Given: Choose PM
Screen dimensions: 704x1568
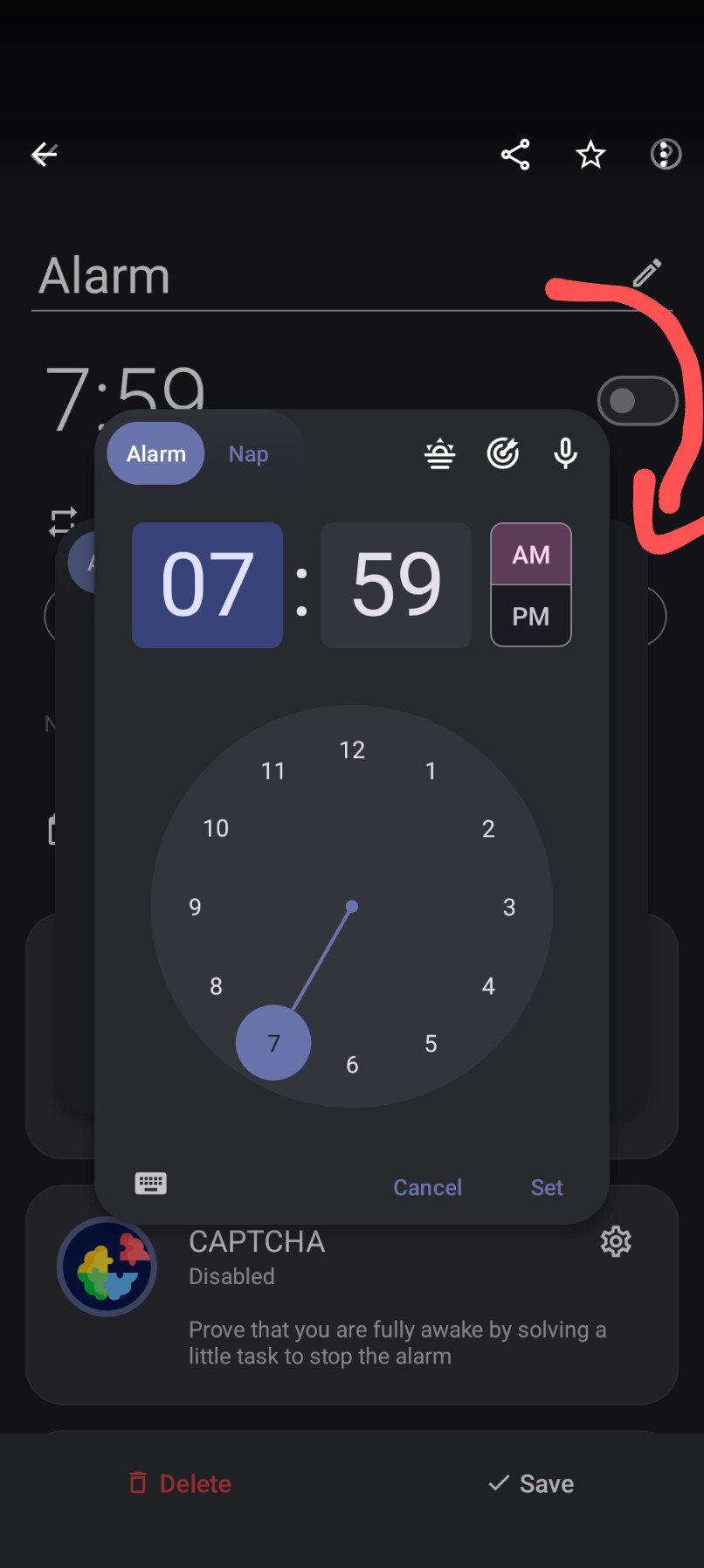Looking at the screenshot, I should coord(531,616).
